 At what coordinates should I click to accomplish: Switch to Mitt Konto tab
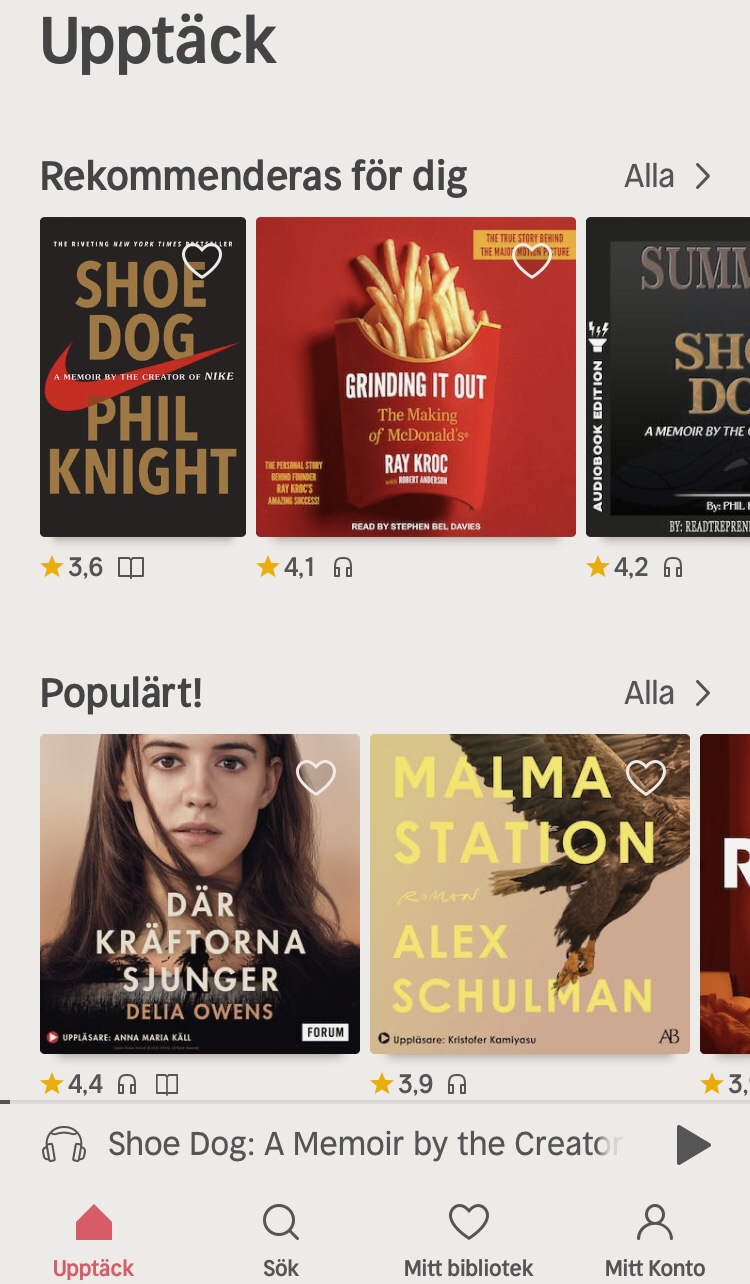pyautogui.click(x=655, y=1240)
